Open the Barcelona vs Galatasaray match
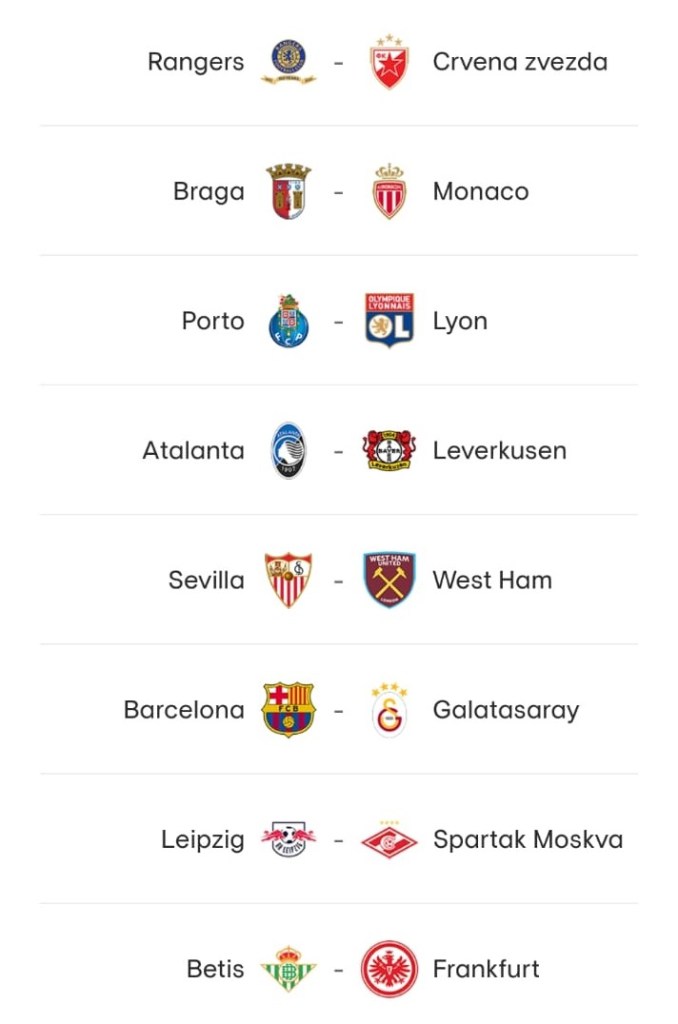The image size is (678, 1024). pyautogui.click(x=339, y=710)
